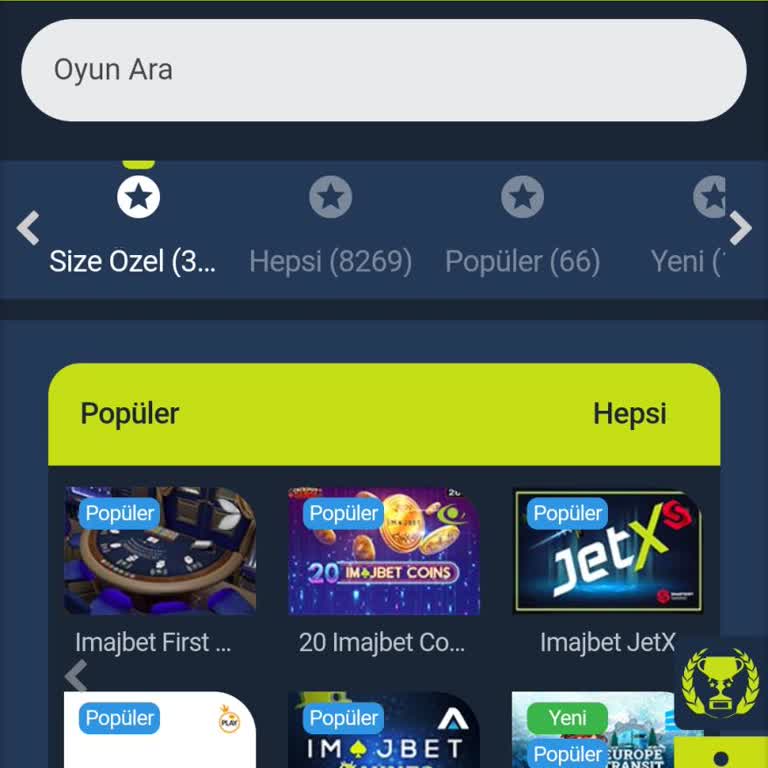This screenshot has height=768, width=768.
Task: Show more categories with right arrow
Action: pyautogui.click(x=740, y=228)
